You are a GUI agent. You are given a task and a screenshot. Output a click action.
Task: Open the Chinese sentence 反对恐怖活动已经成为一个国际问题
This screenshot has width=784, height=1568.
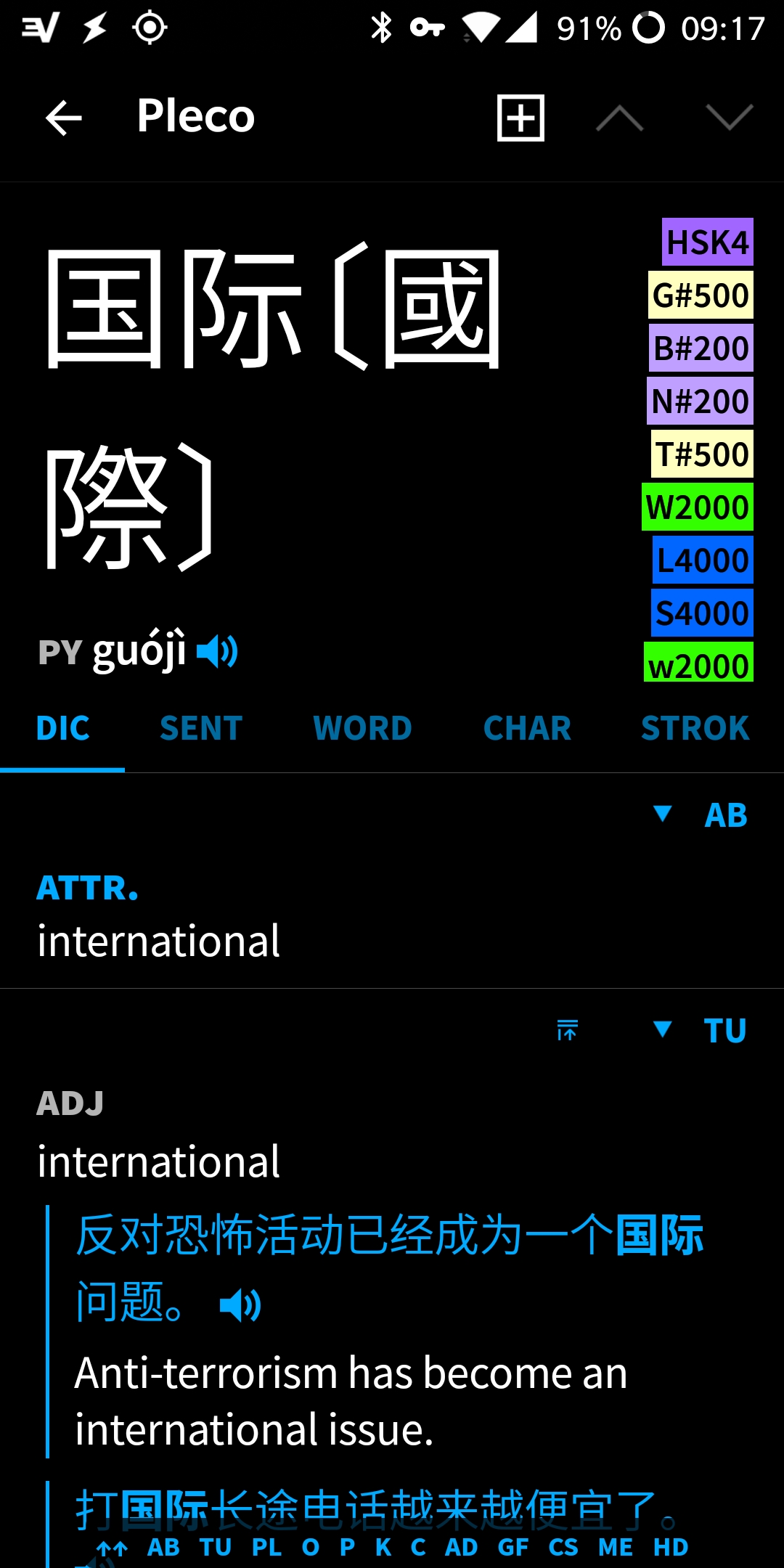coord(389,1267)
